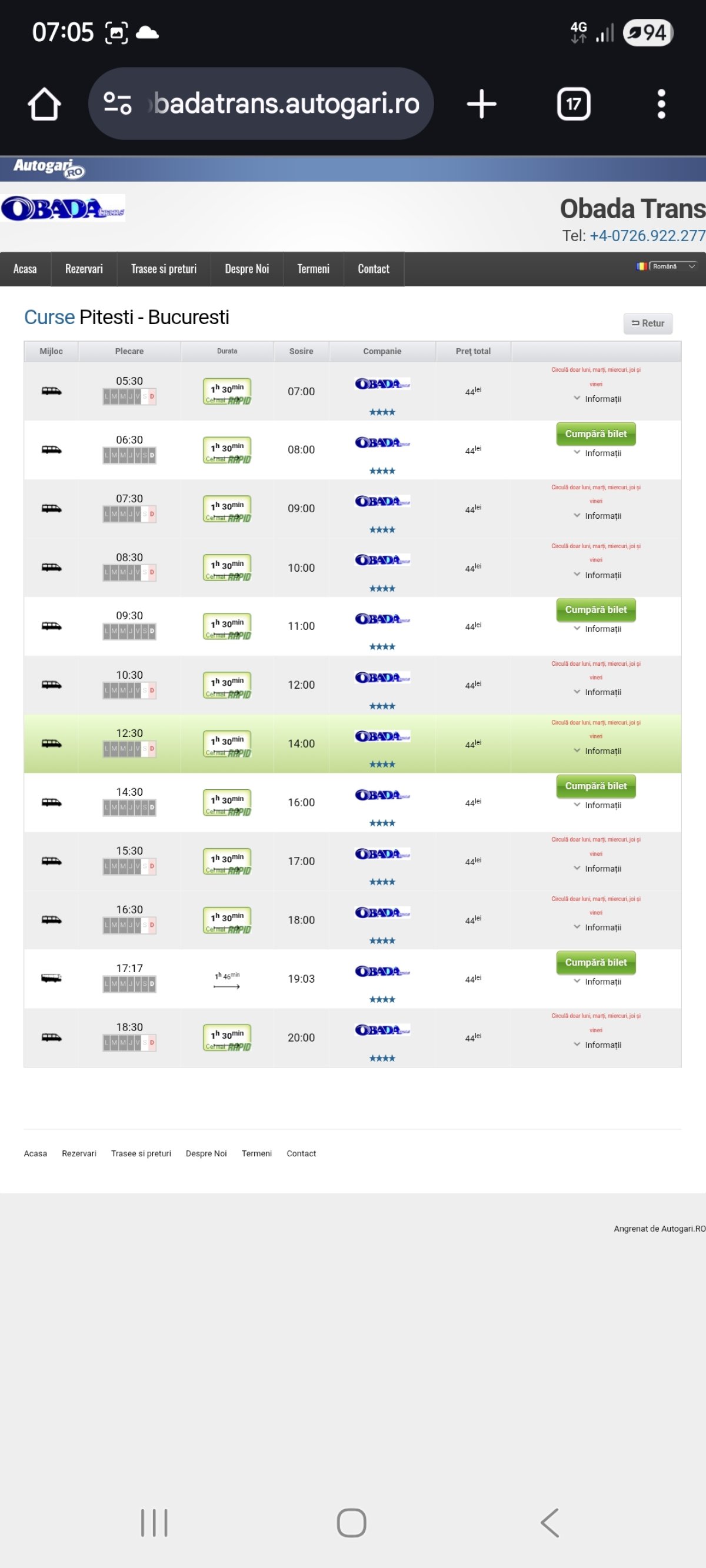Call the phone number +4-0726.922.277
Screen dimensions: 706x1568
coord(647,236)
